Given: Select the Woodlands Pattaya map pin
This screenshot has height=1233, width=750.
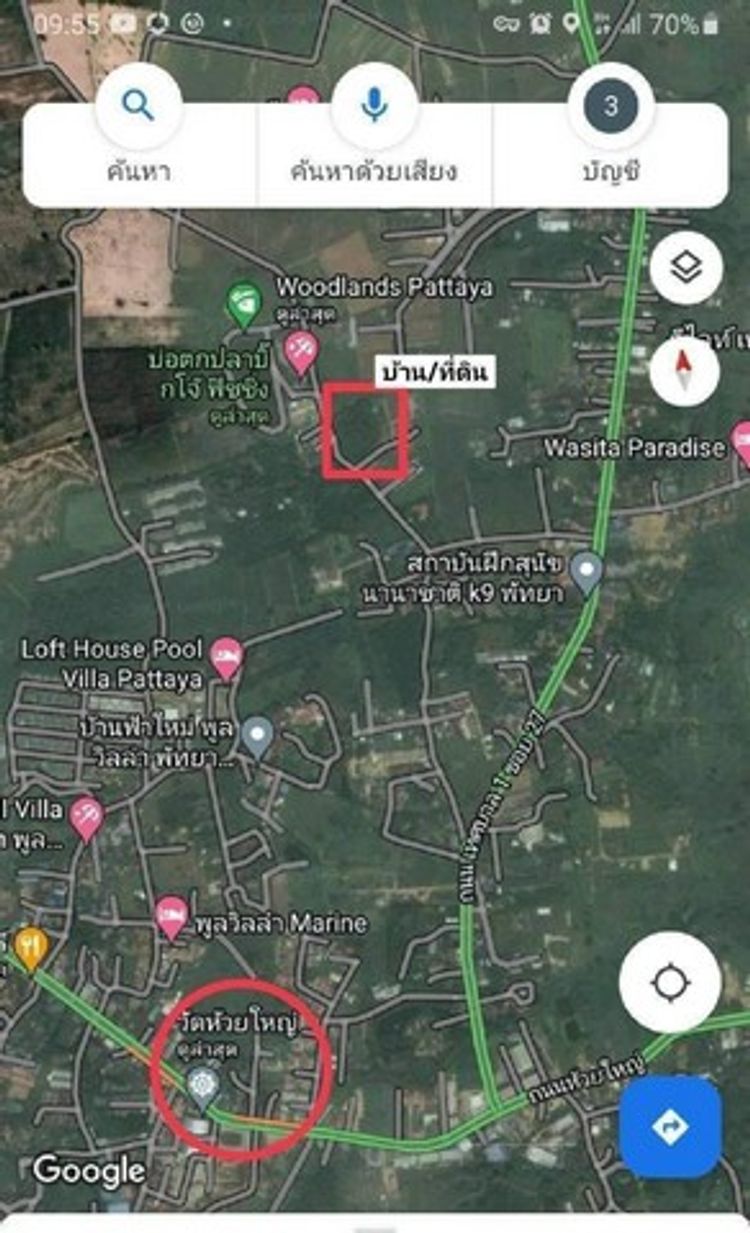Looking at the screenshot, I should (x=243, y=301).
